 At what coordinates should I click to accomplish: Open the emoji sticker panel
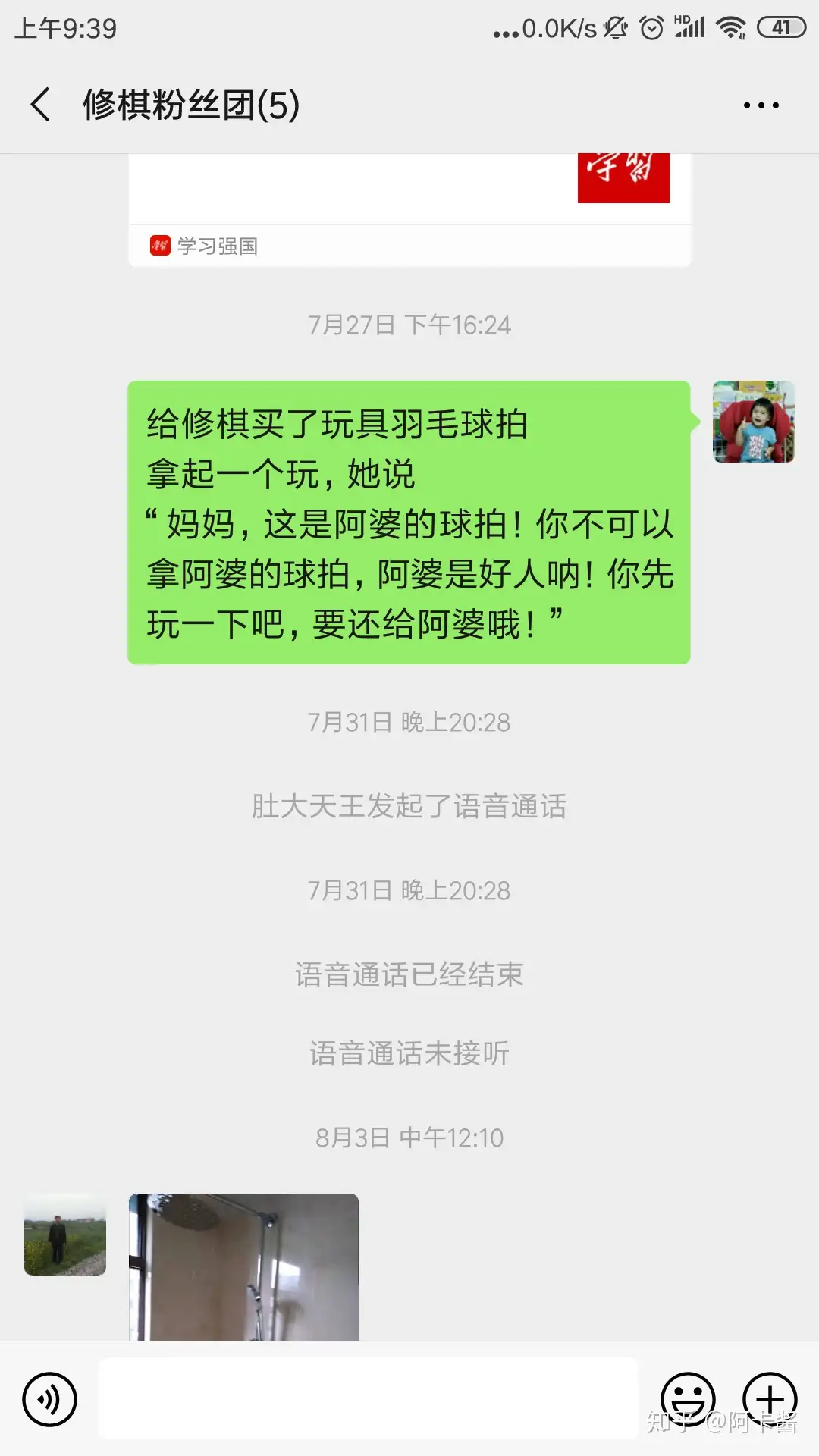[688, 1398]
